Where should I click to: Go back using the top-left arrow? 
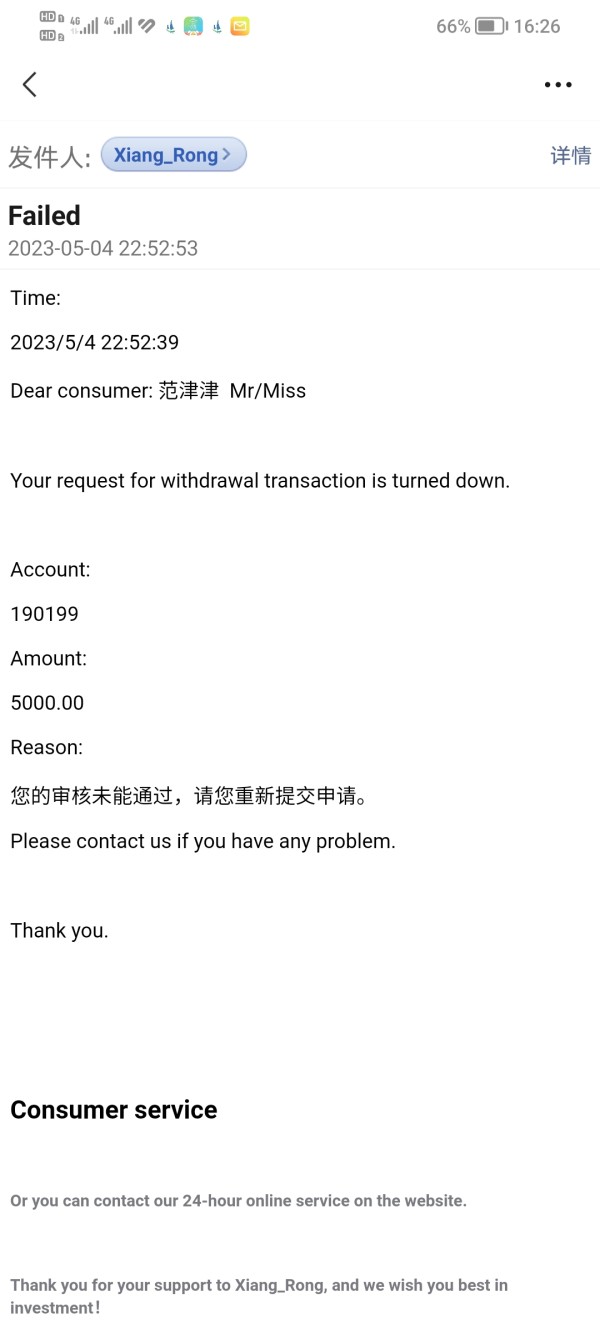pos(30,85)
